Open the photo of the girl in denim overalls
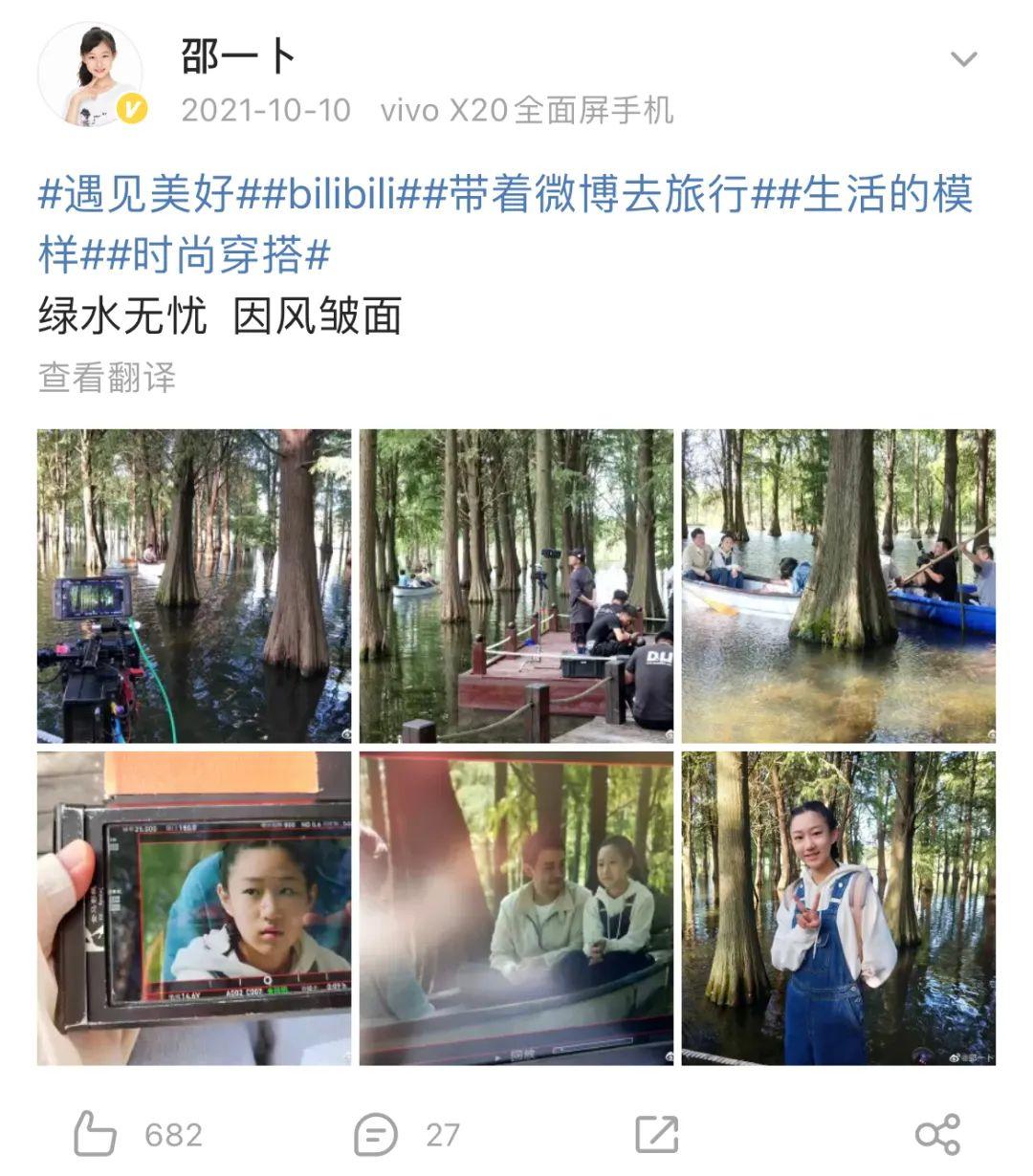The width and height of the screenshot is (1033, 1176). point(838,908)
